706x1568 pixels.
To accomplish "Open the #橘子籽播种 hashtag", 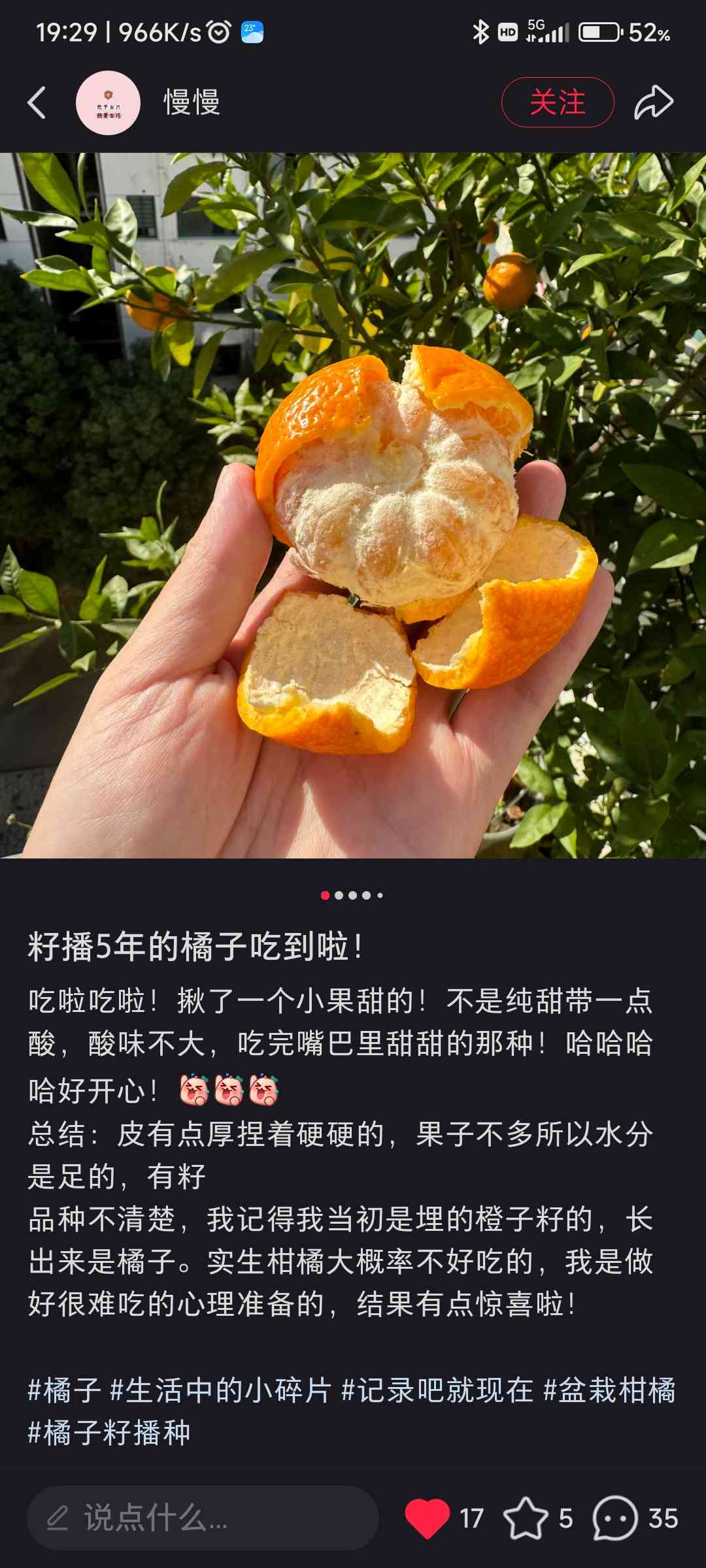I will [x=109, y=1433].
